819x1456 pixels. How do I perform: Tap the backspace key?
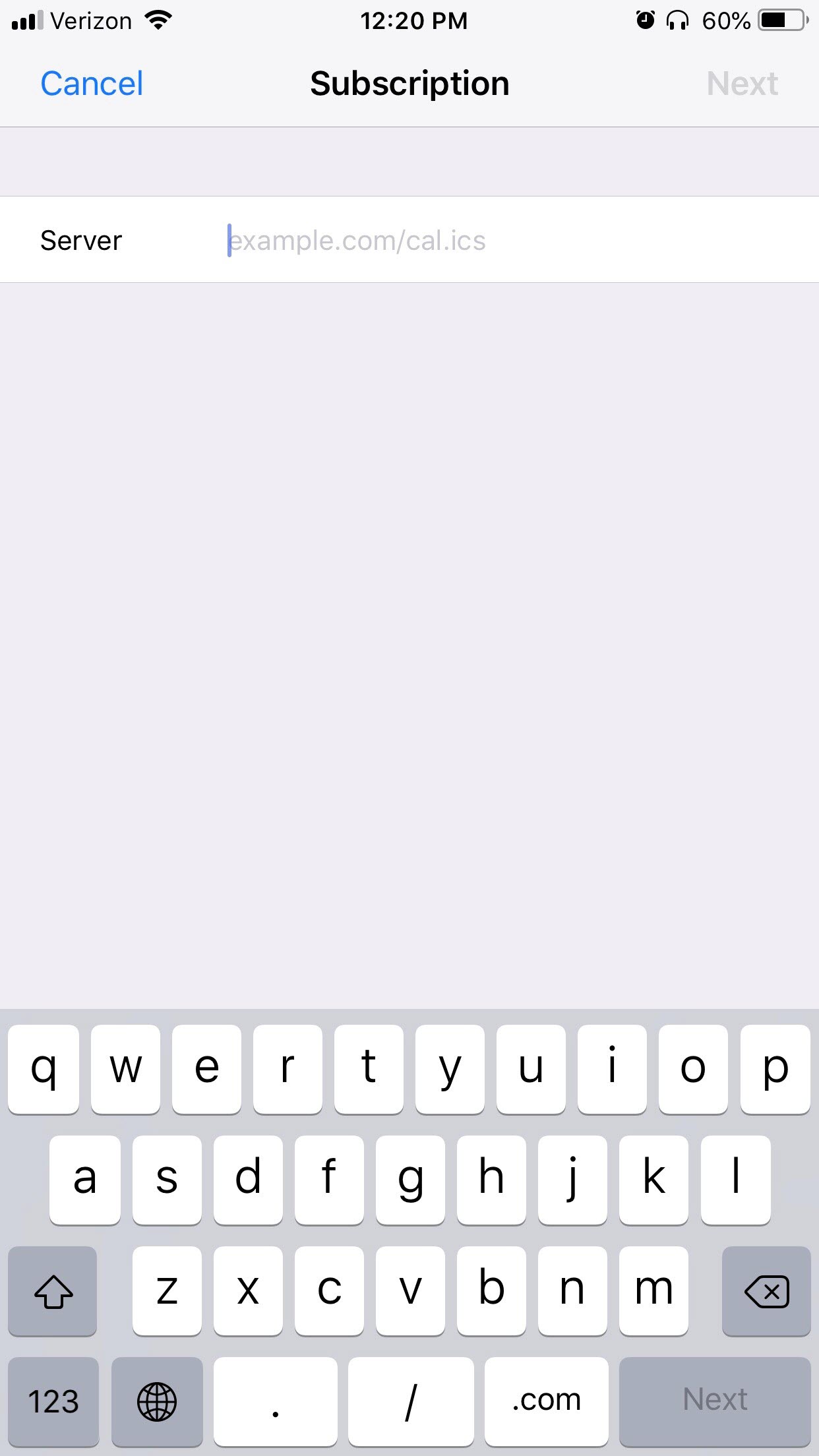[x=766, y=1290]
